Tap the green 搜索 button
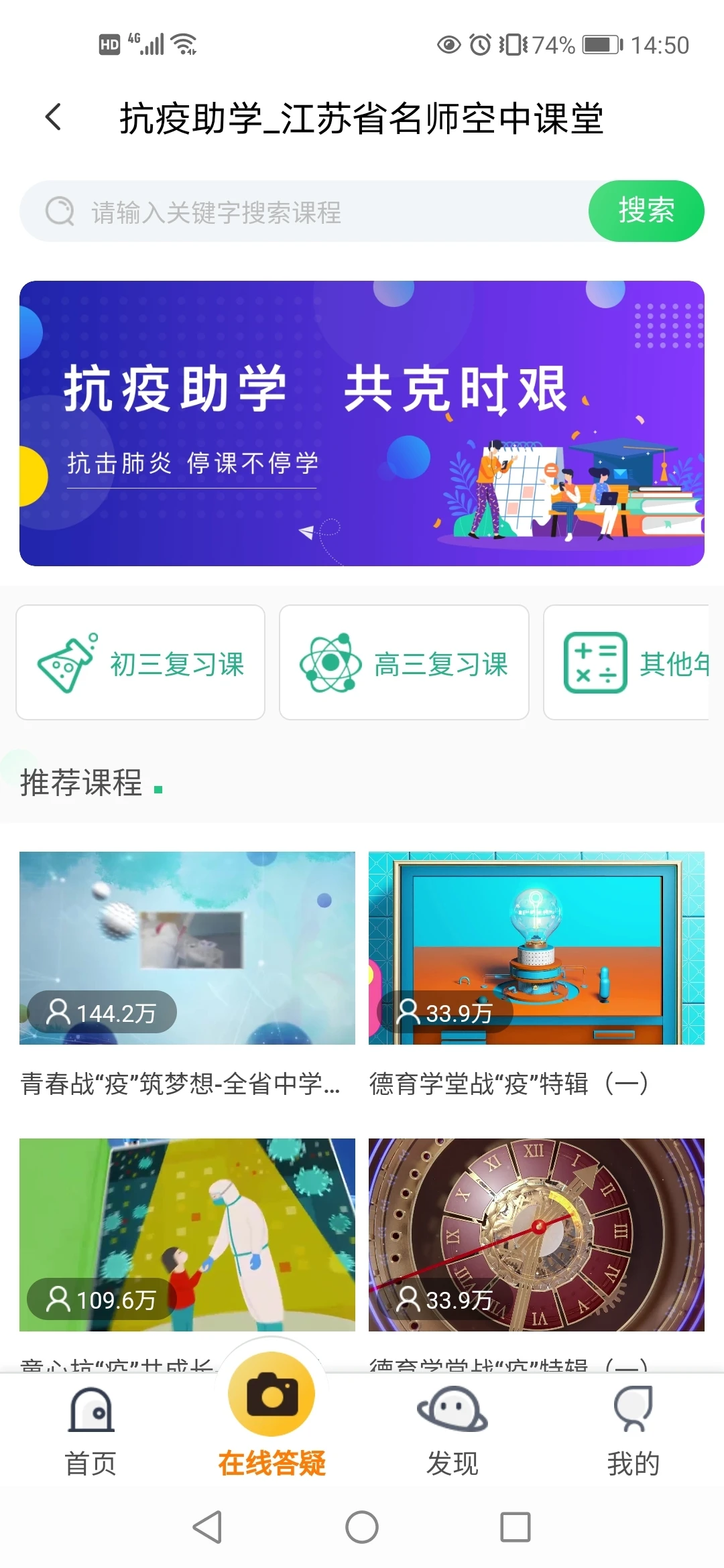 click(x=646, y=211)
